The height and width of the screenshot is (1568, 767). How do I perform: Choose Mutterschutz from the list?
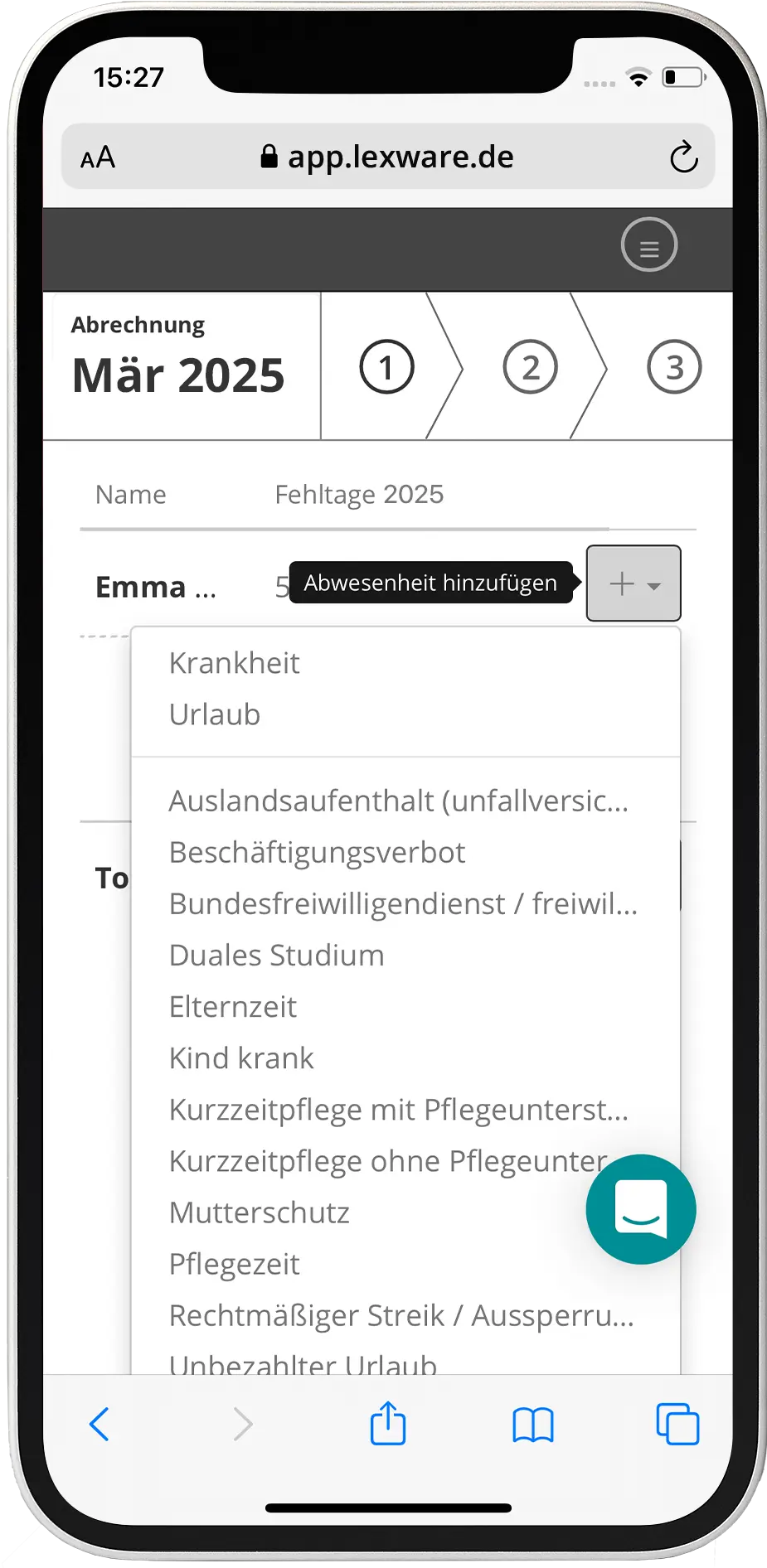[260, 1213]
